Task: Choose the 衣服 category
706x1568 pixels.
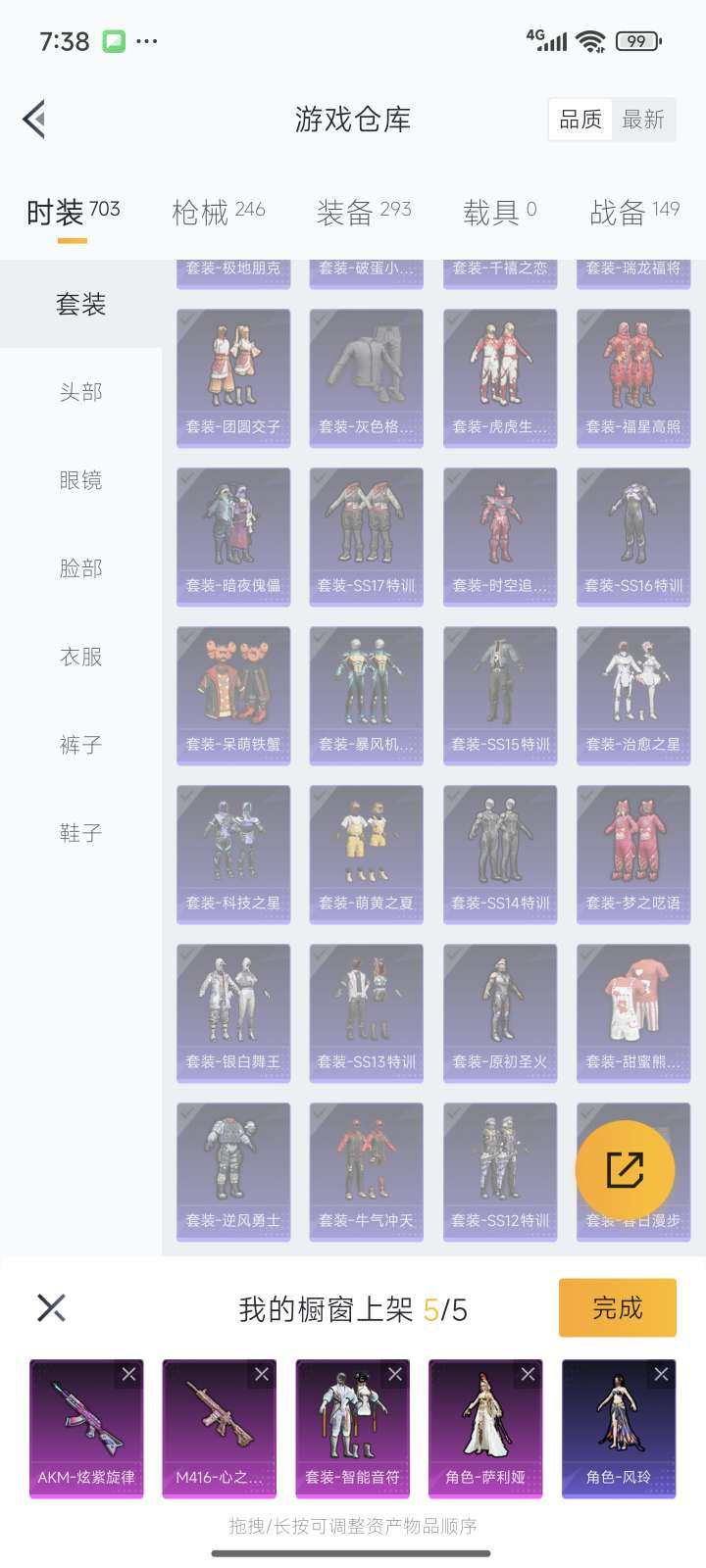Action: 80,657
